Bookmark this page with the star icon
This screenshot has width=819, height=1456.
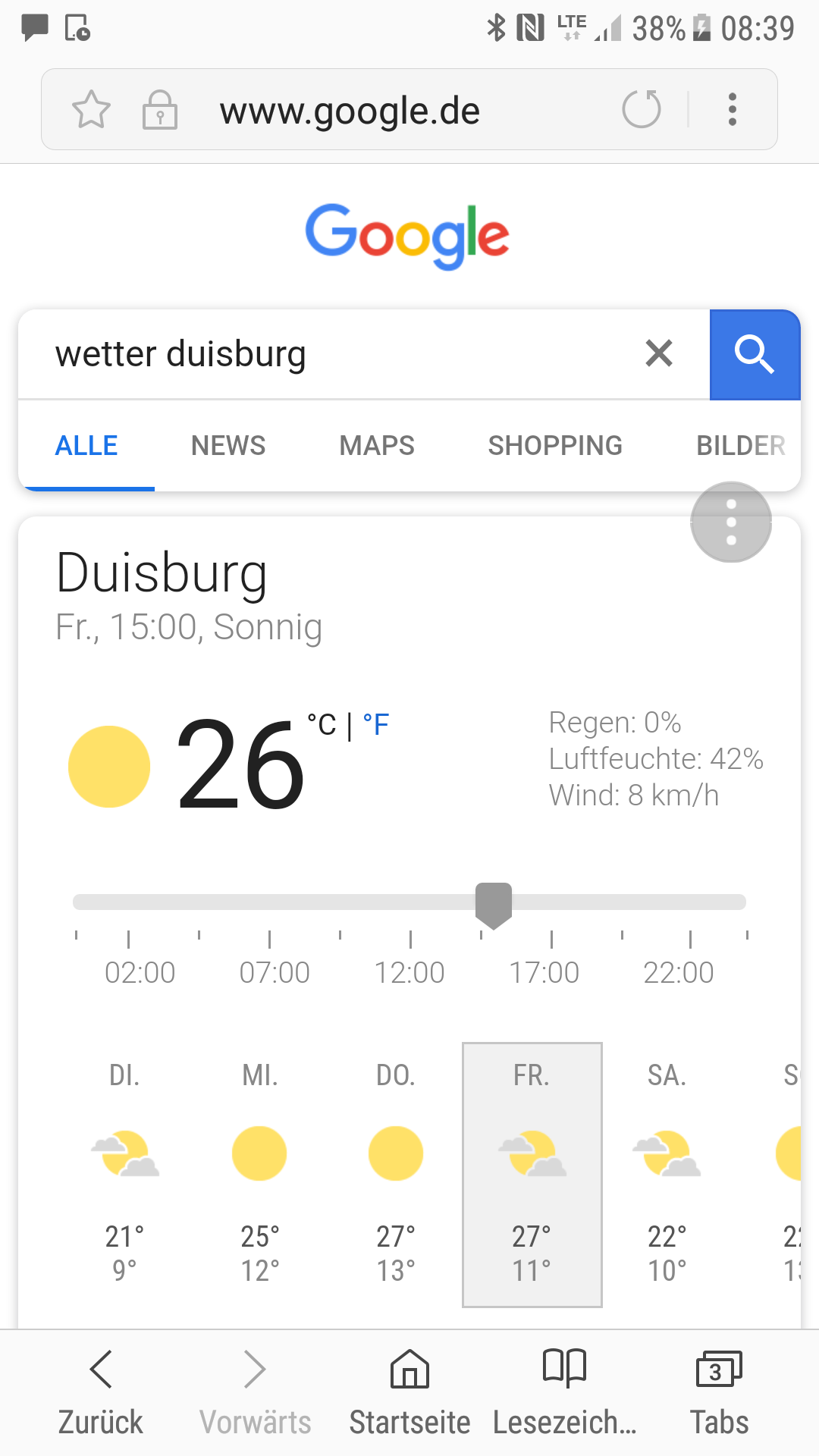click(x=91, y=110)
